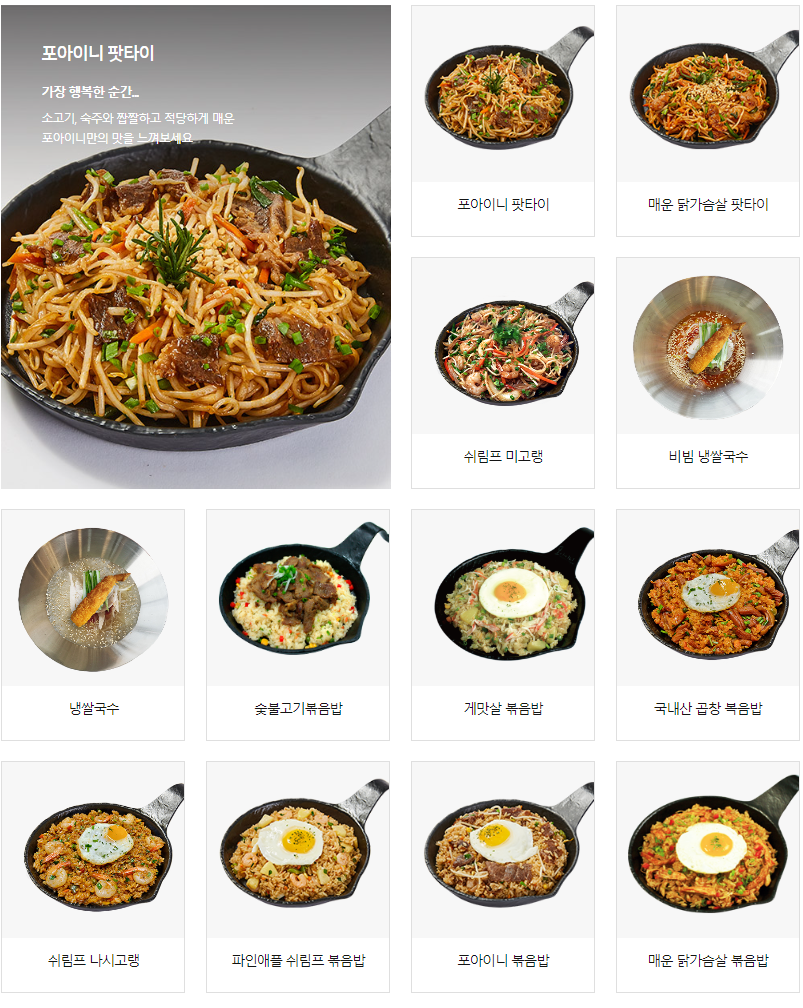This screenshot has height=1008, width=803.
Task: Open the 매운 닭가슴살 볶음밥 dish
Action: [707, 876]
